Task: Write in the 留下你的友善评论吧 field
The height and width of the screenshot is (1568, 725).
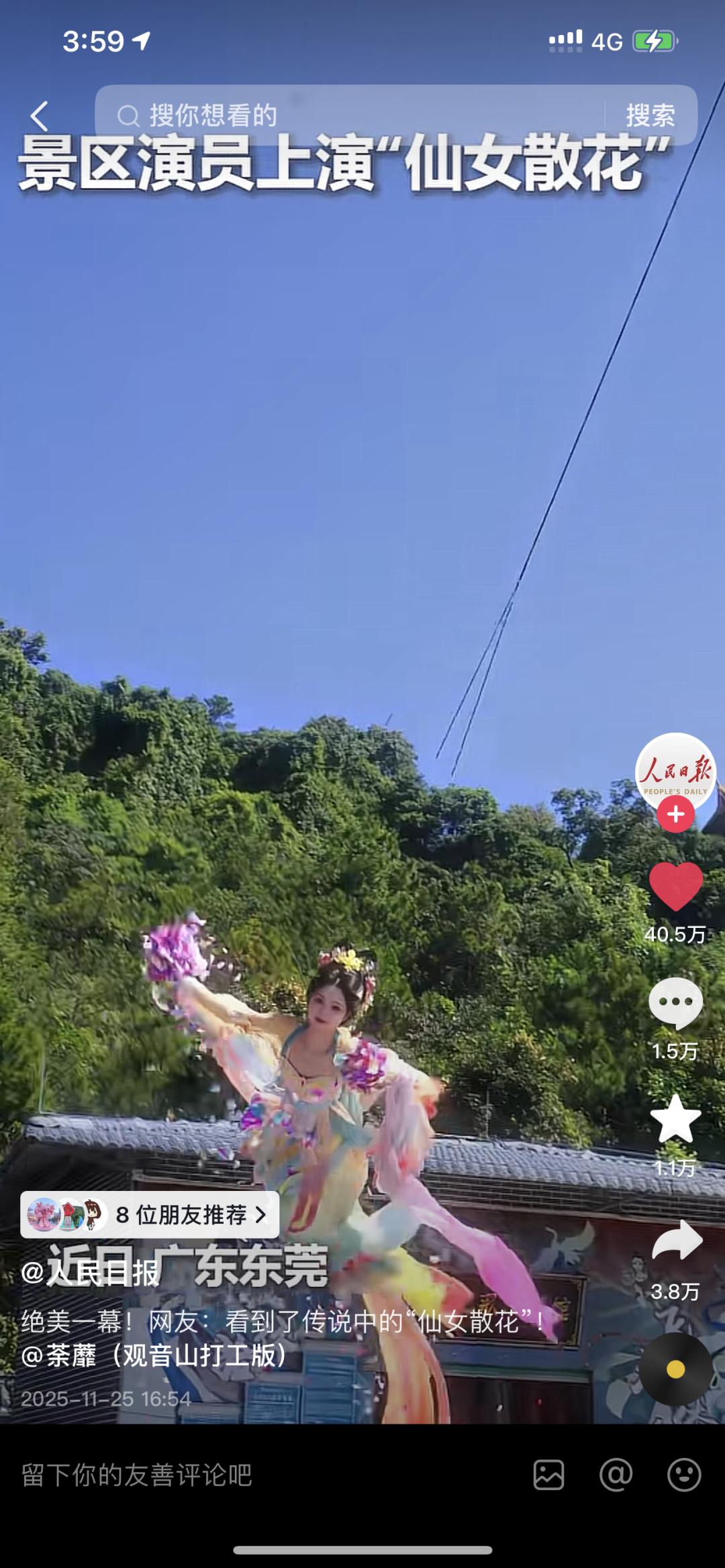Action: pos(255,1475)
